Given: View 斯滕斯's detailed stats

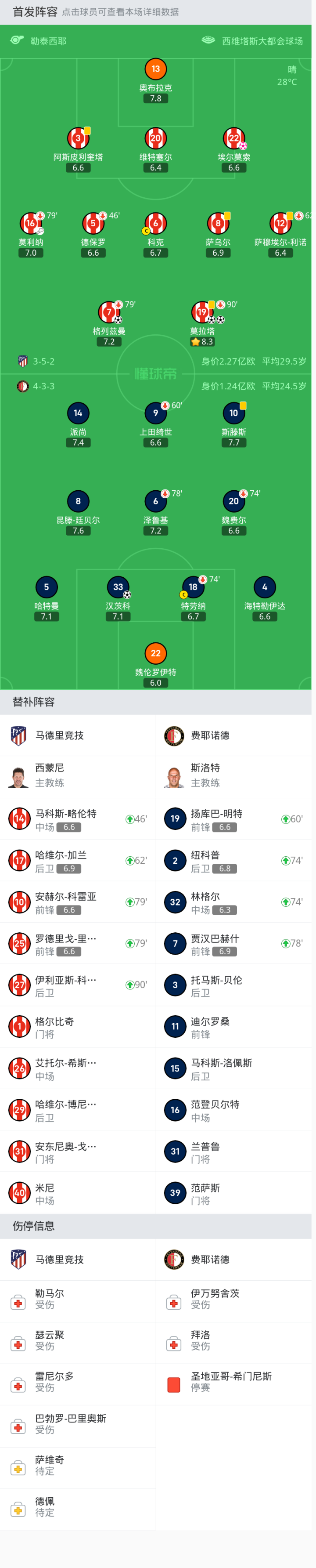Looking at the screenshot, I should click(x=233, y=413).
